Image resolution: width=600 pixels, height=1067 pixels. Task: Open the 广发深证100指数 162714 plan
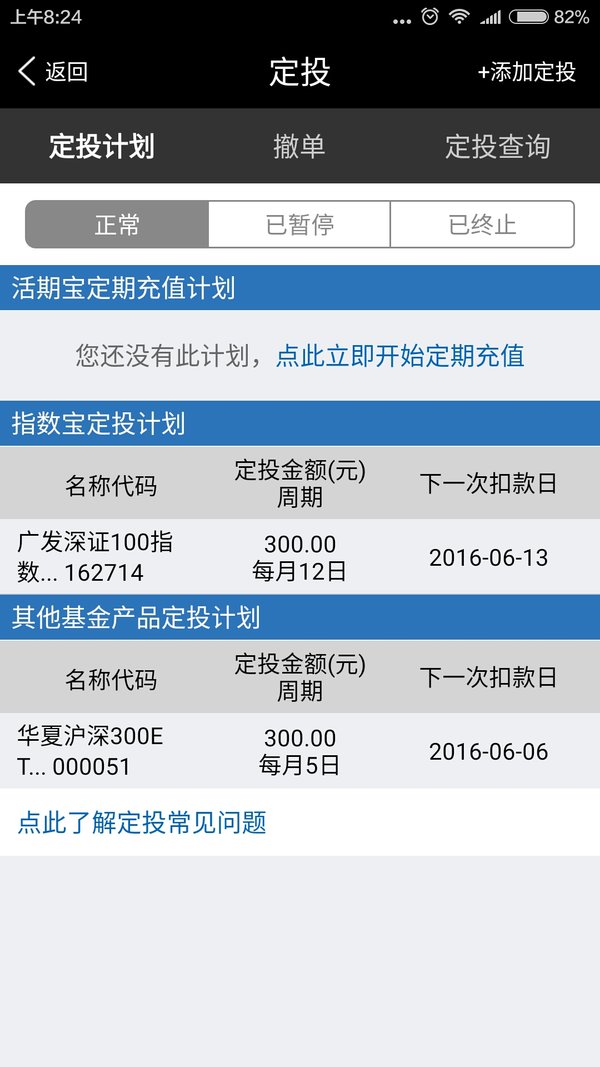(300, 557)
